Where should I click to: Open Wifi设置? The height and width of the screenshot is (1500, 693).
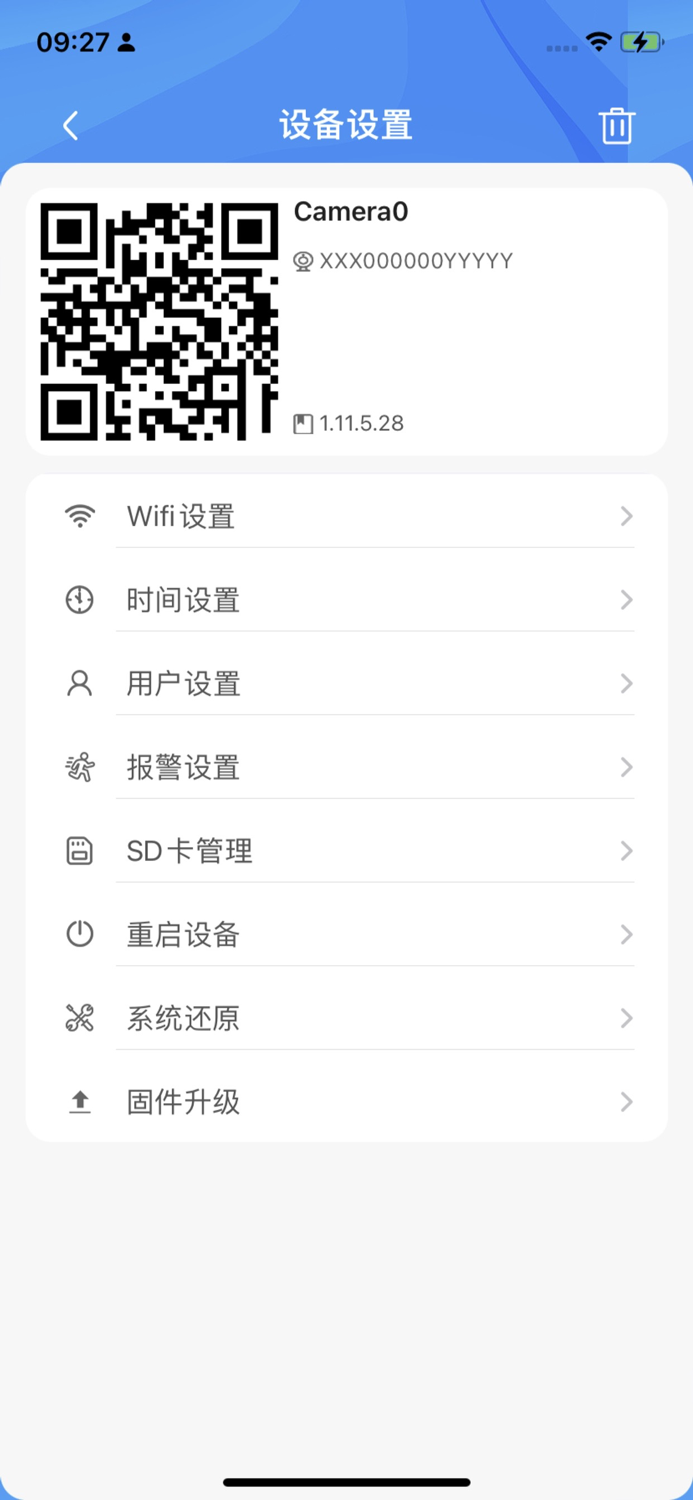[x=346, y=517]
